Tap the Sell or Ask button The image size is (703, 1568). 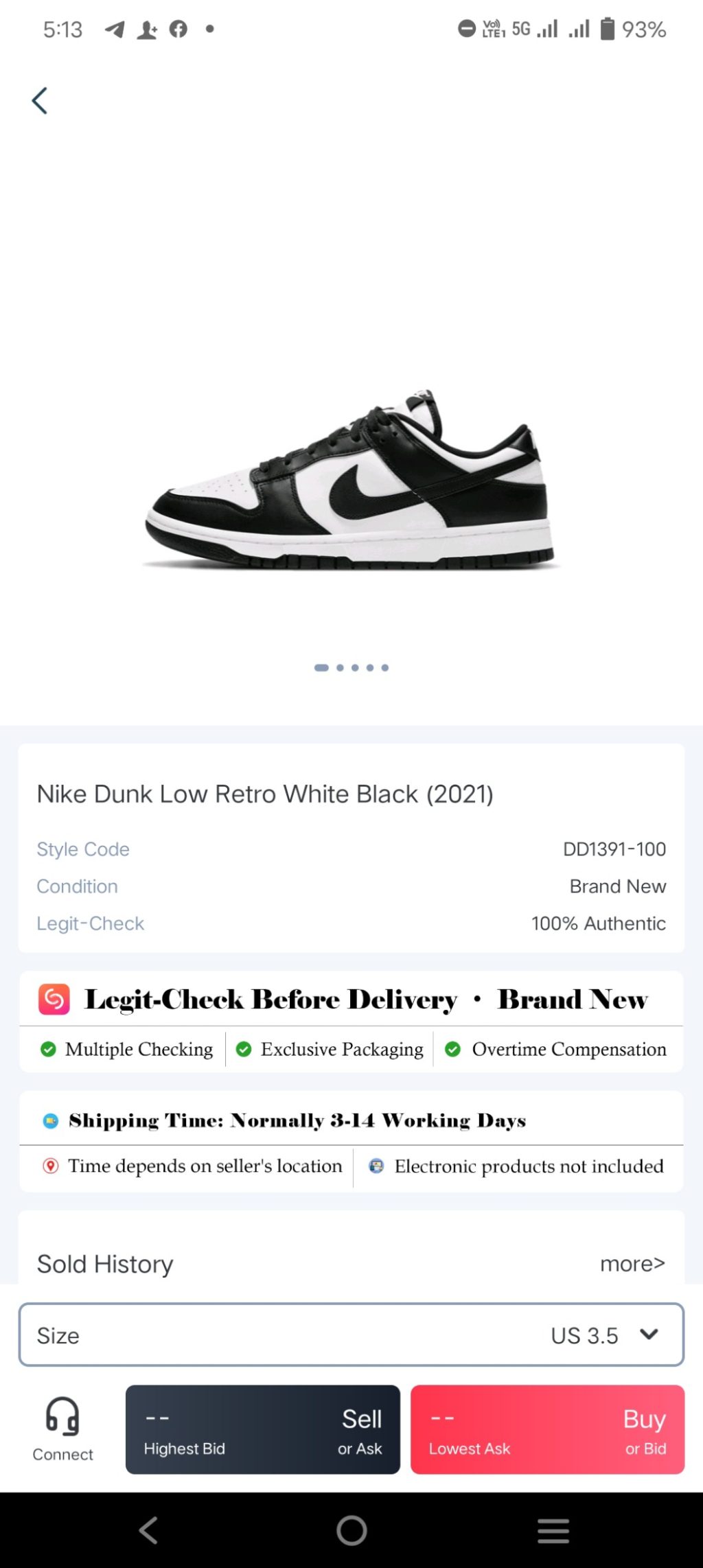[262, 1429]
